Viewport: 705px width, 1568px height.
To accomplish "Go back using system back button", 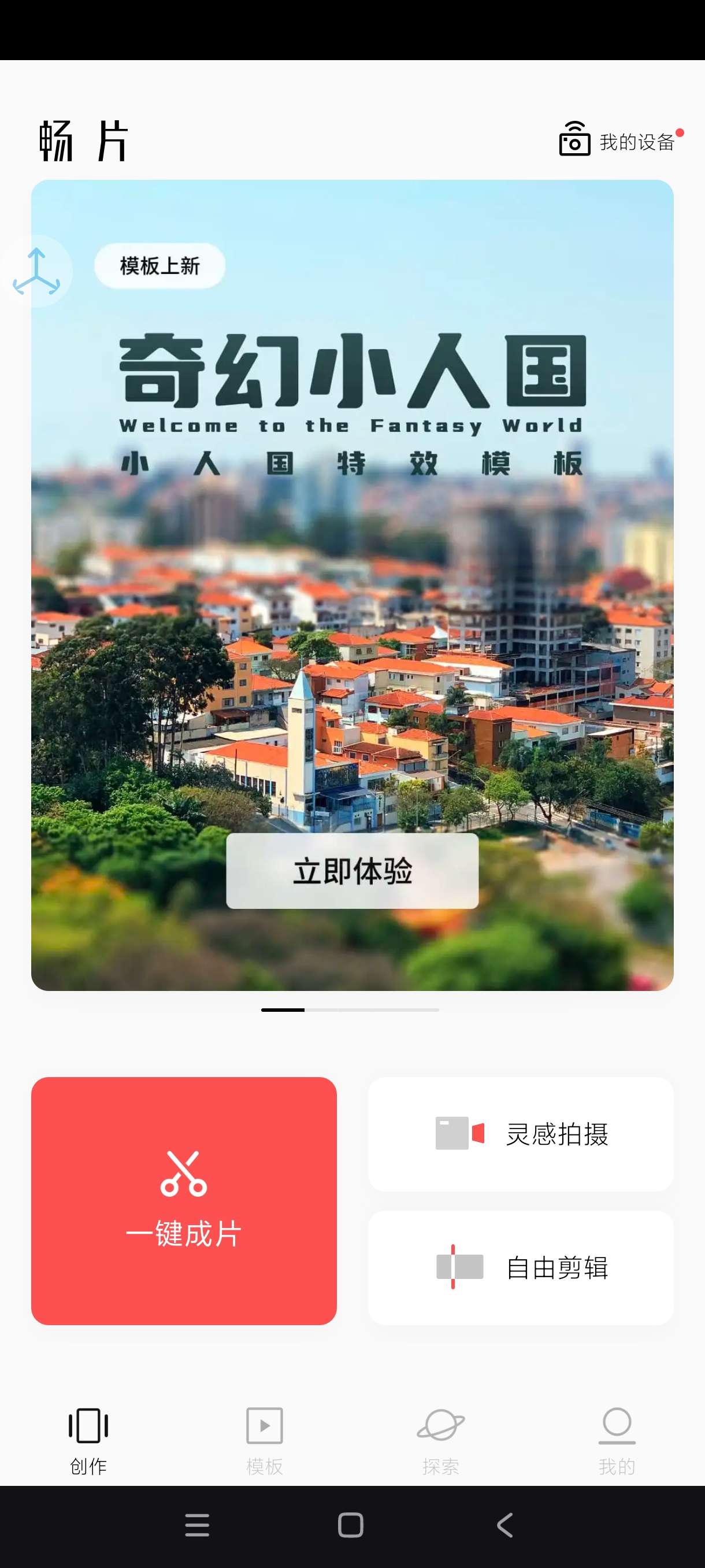I will (x=505, y=1525).
